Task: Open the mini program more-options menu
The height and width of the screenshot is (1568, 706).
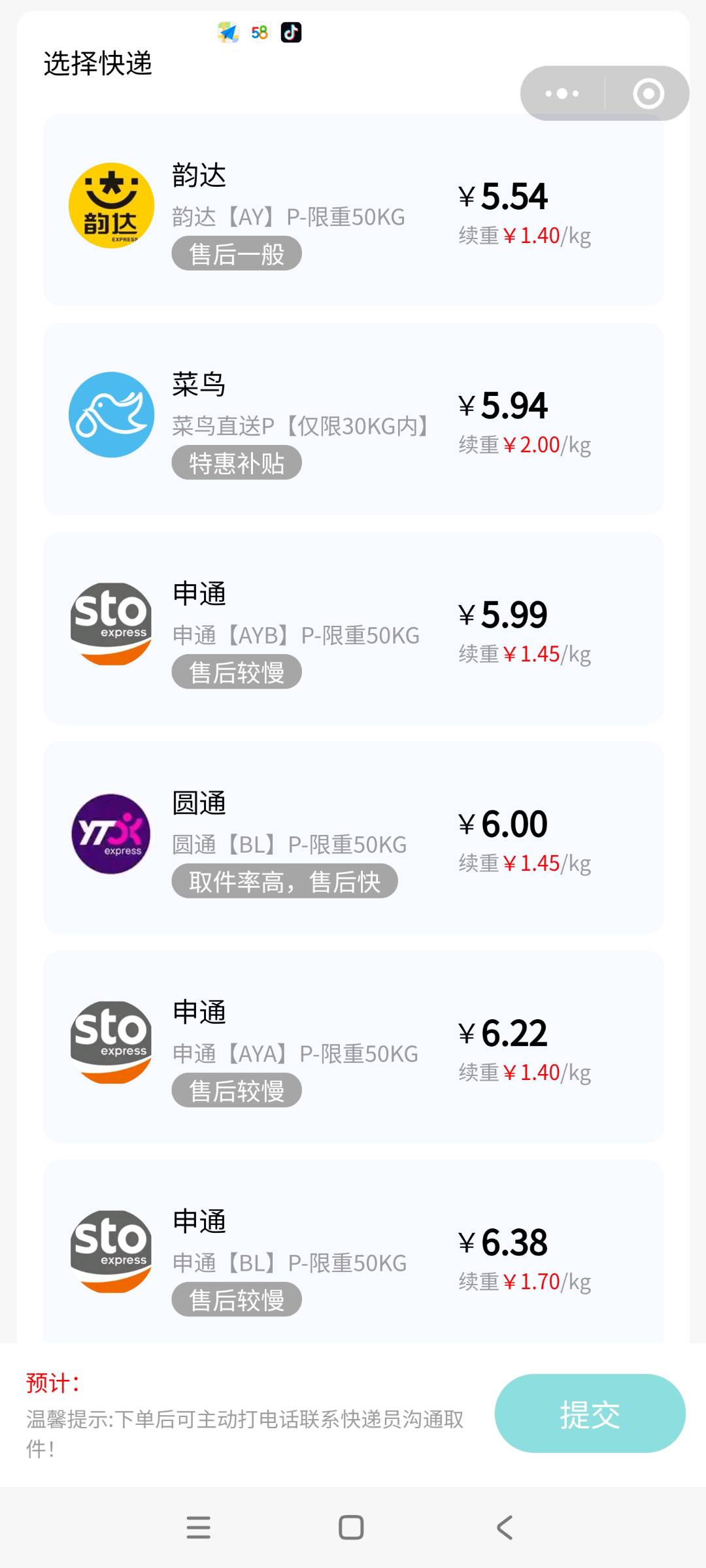Action: point(562,93)
